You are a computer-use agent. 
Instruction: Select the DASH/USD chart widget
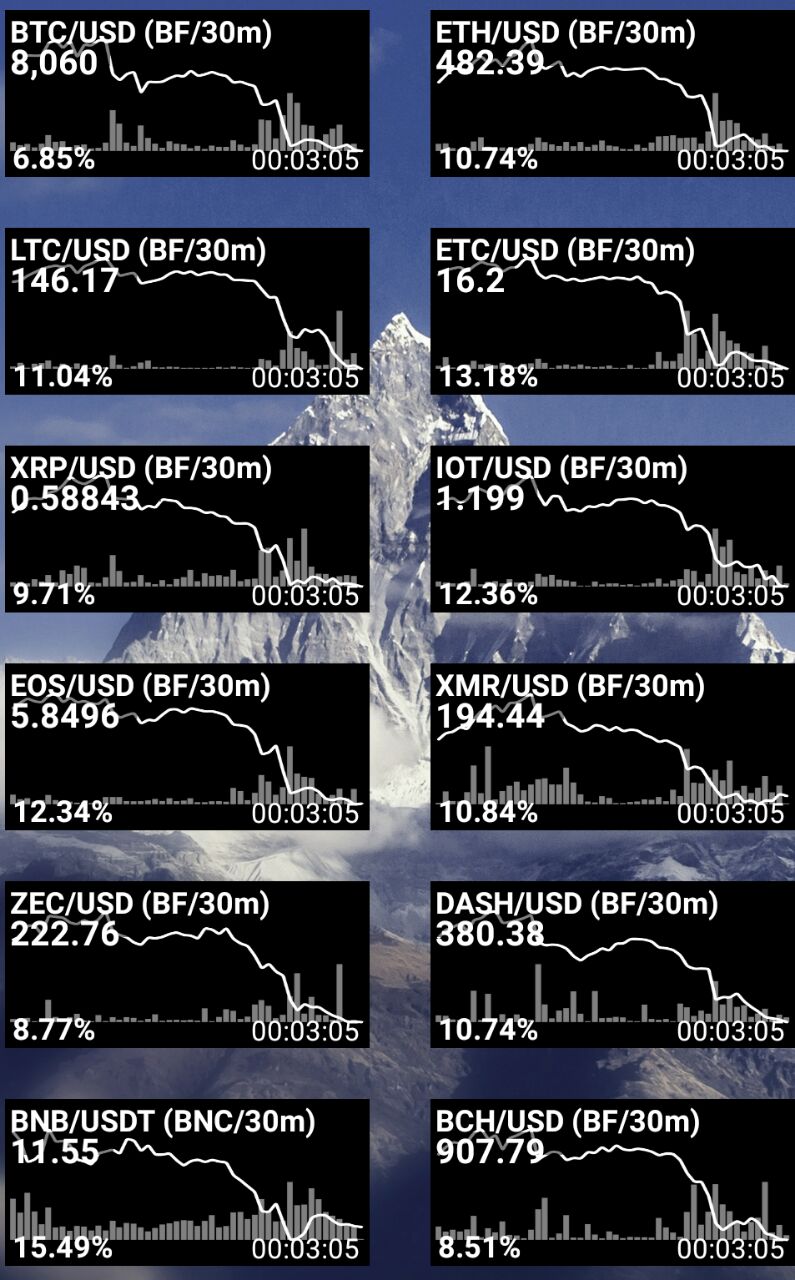click(612, 964)
